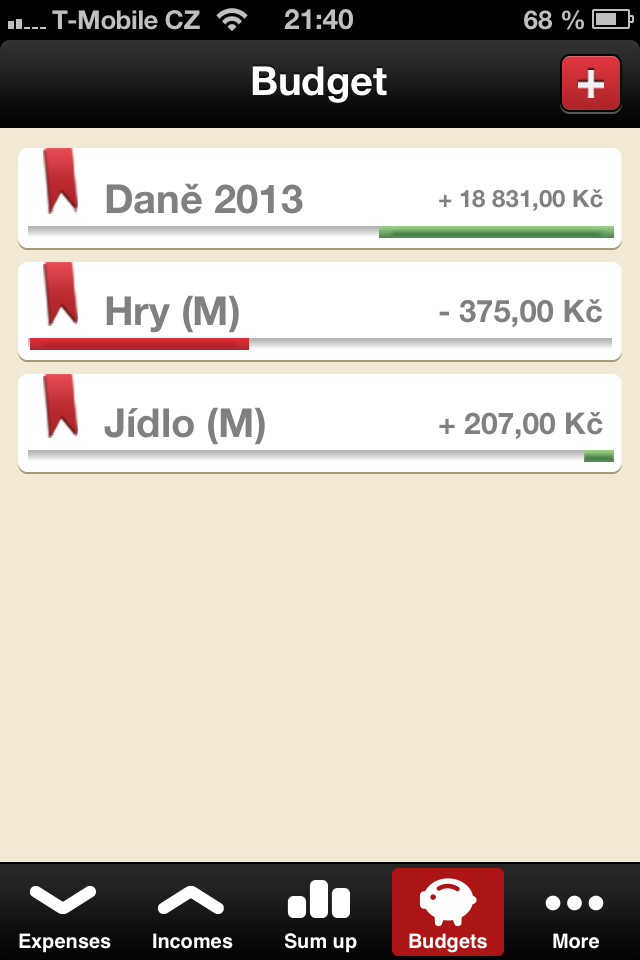The width and height of the screenshot is (640, 960).
Task: Add a new budget with the plus button
Action: [x=590, y=84]
